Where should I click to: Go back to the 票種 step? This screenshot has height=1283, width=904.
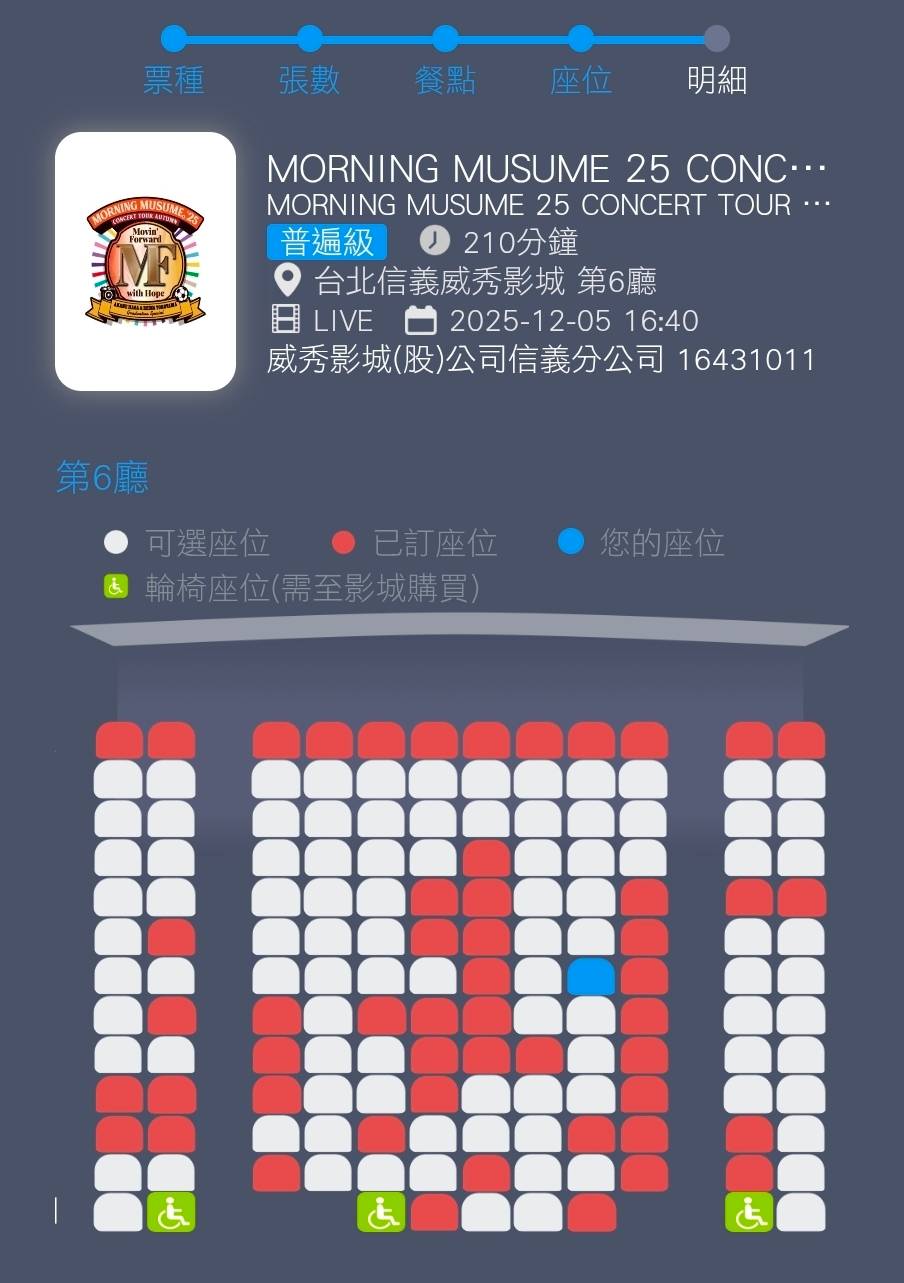174,41
